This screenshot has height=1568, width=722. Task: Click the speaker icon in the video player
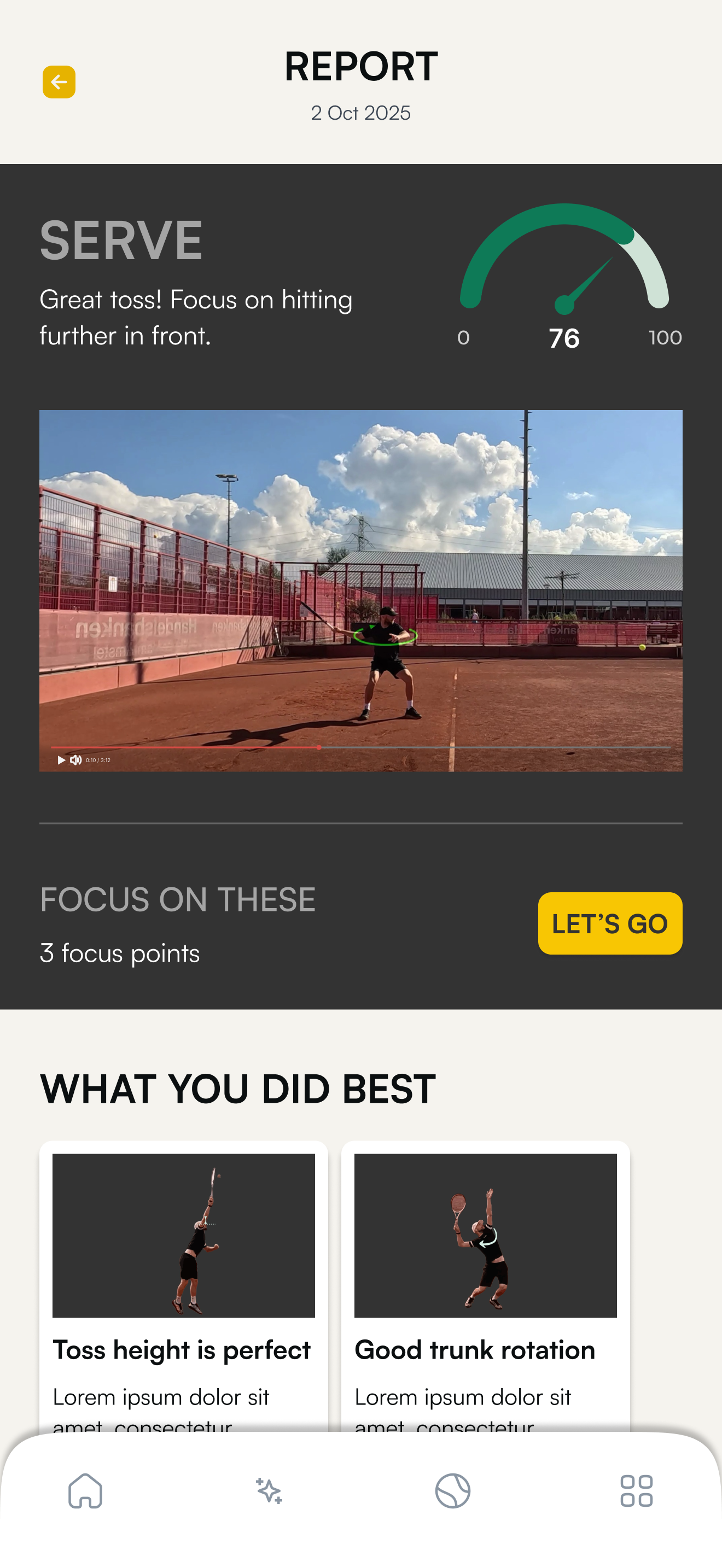click(x=77, y=759)
